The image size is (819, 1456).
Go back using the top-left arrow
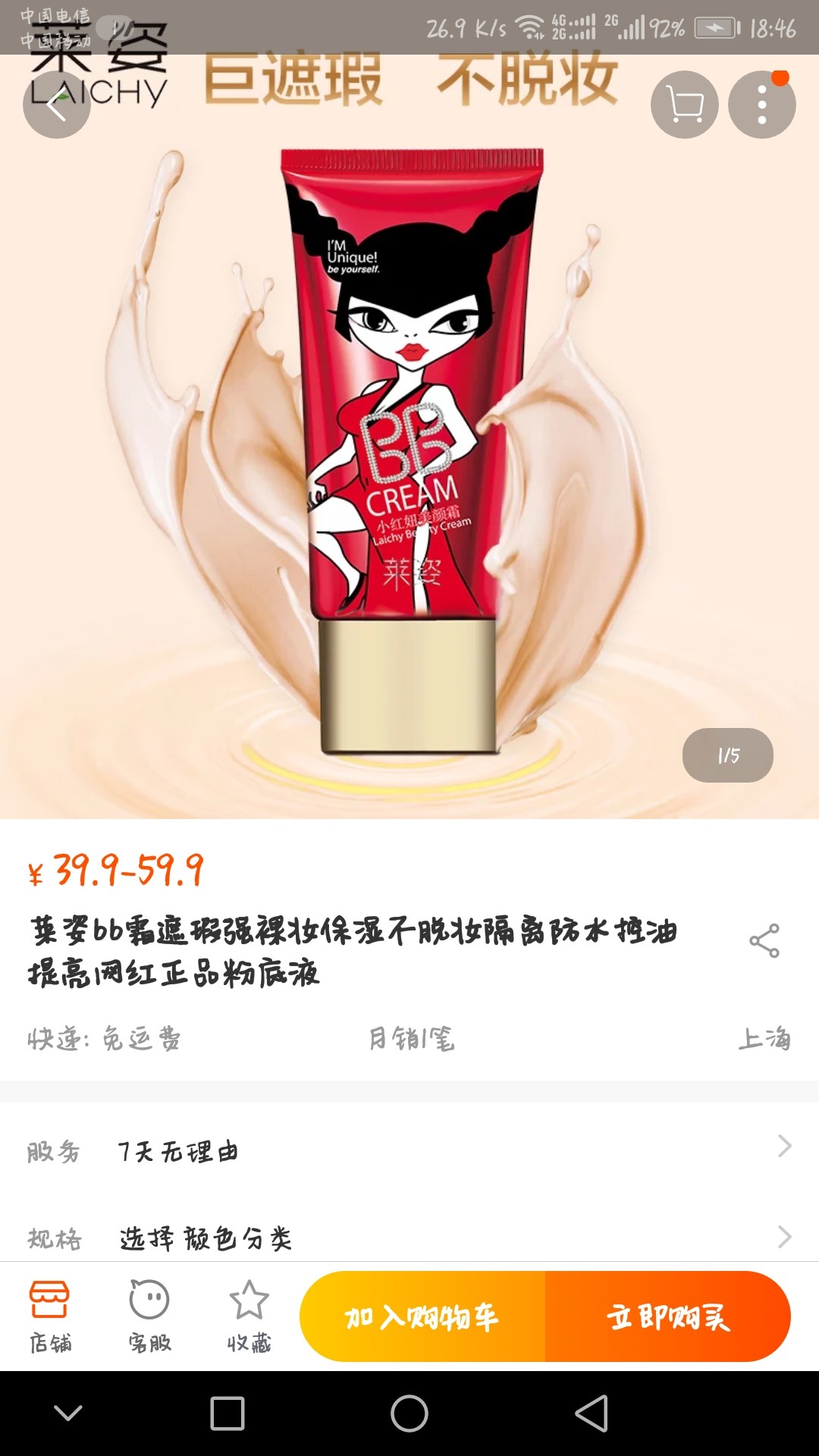point(57,105)
